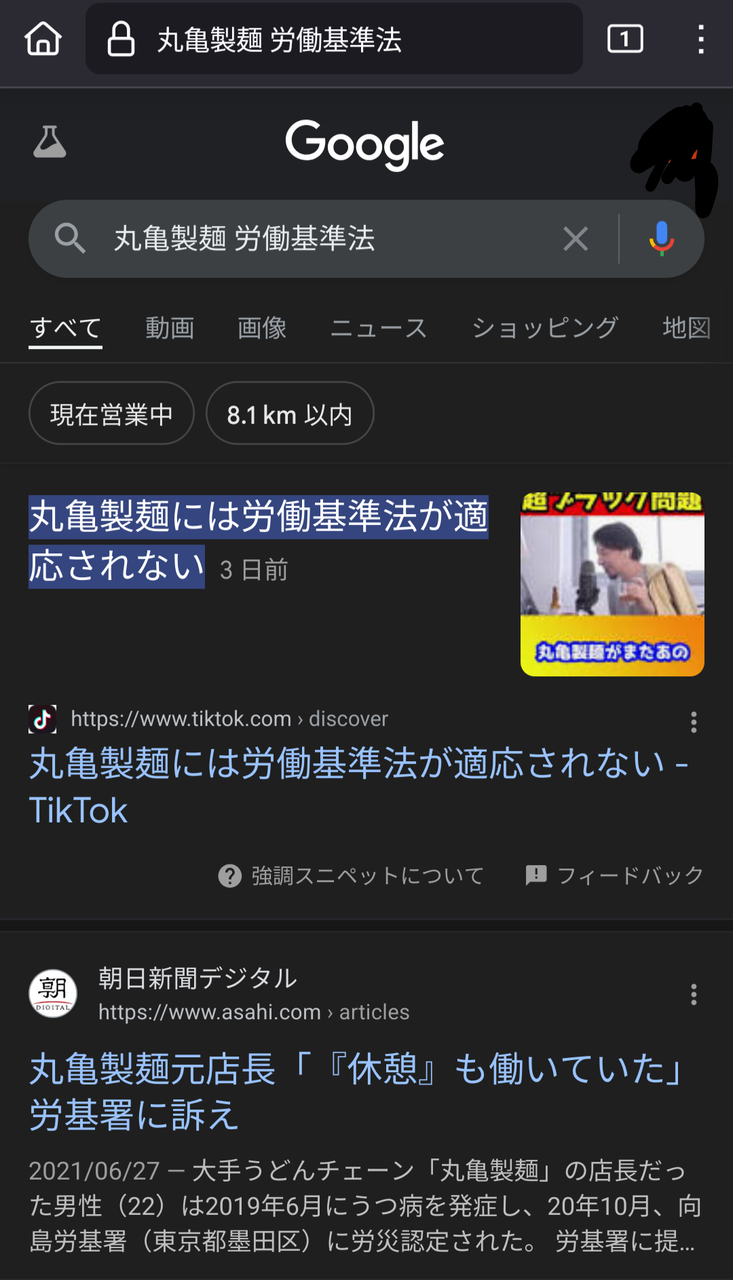The image size is (733, 1280).
Task: Start voice search with the microphone
Action: pos(661,238)
